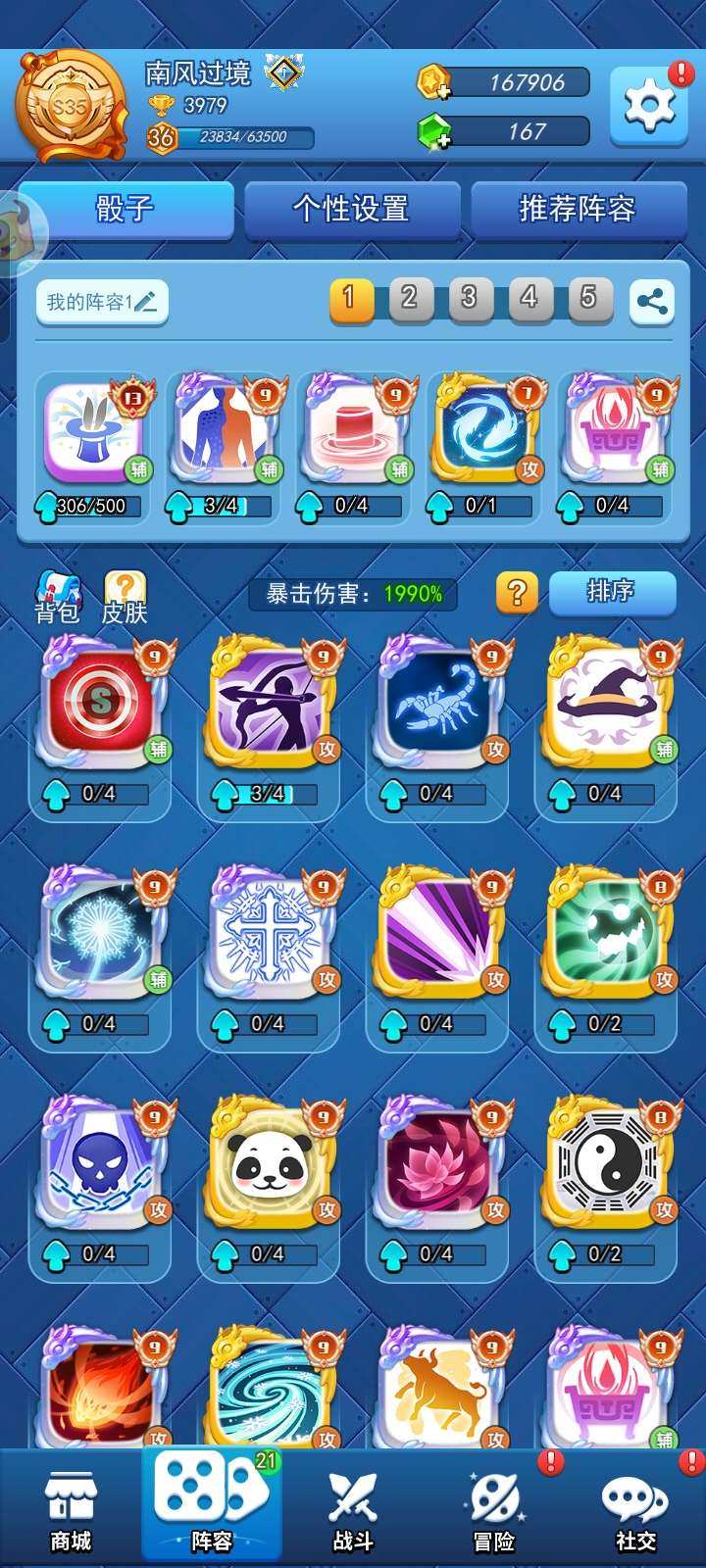The height and width of the screenshot is (1568, 706).
Task: Select lineup slot 3
Action: (469, 297)
